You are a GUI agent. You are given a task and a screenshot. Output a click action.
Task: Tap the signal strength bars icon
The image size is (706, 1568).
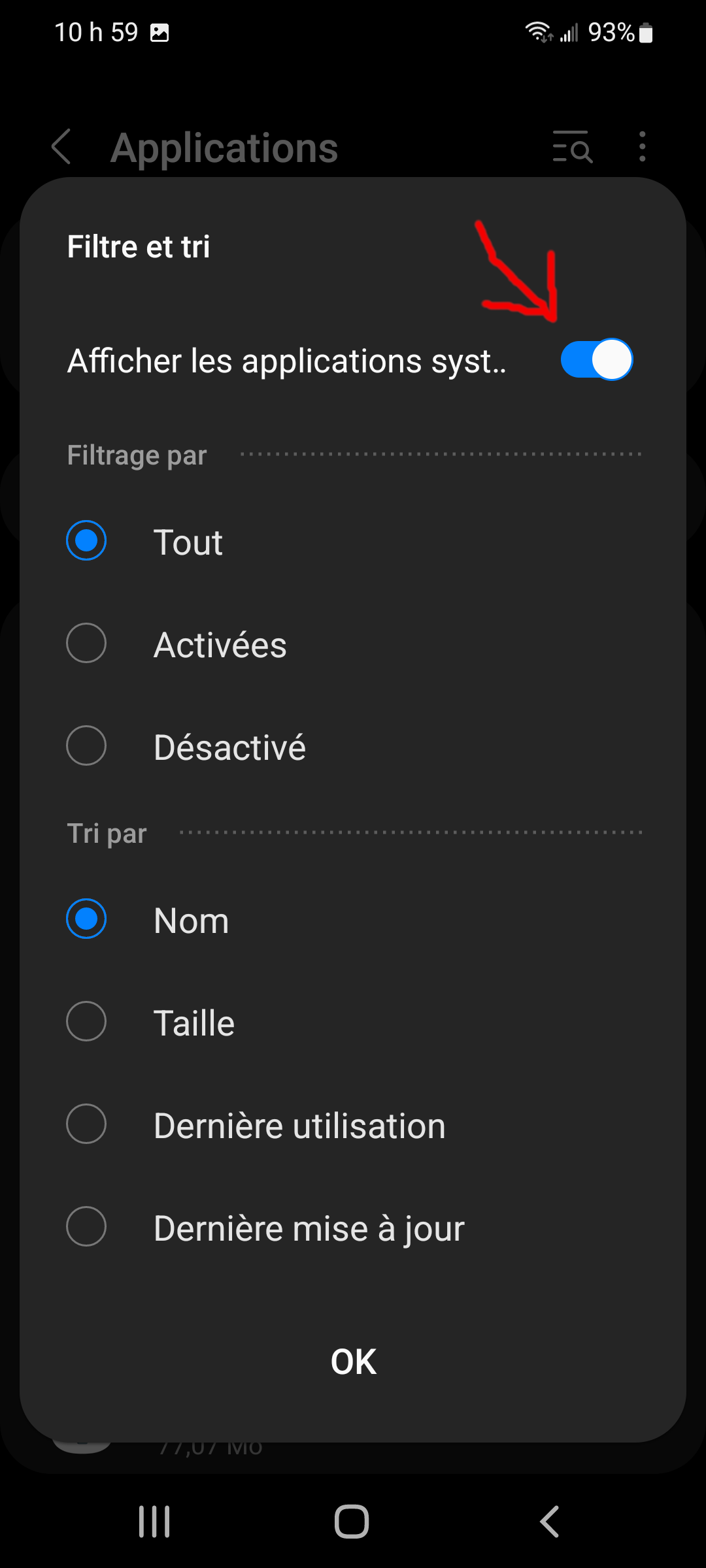[568, 31]
